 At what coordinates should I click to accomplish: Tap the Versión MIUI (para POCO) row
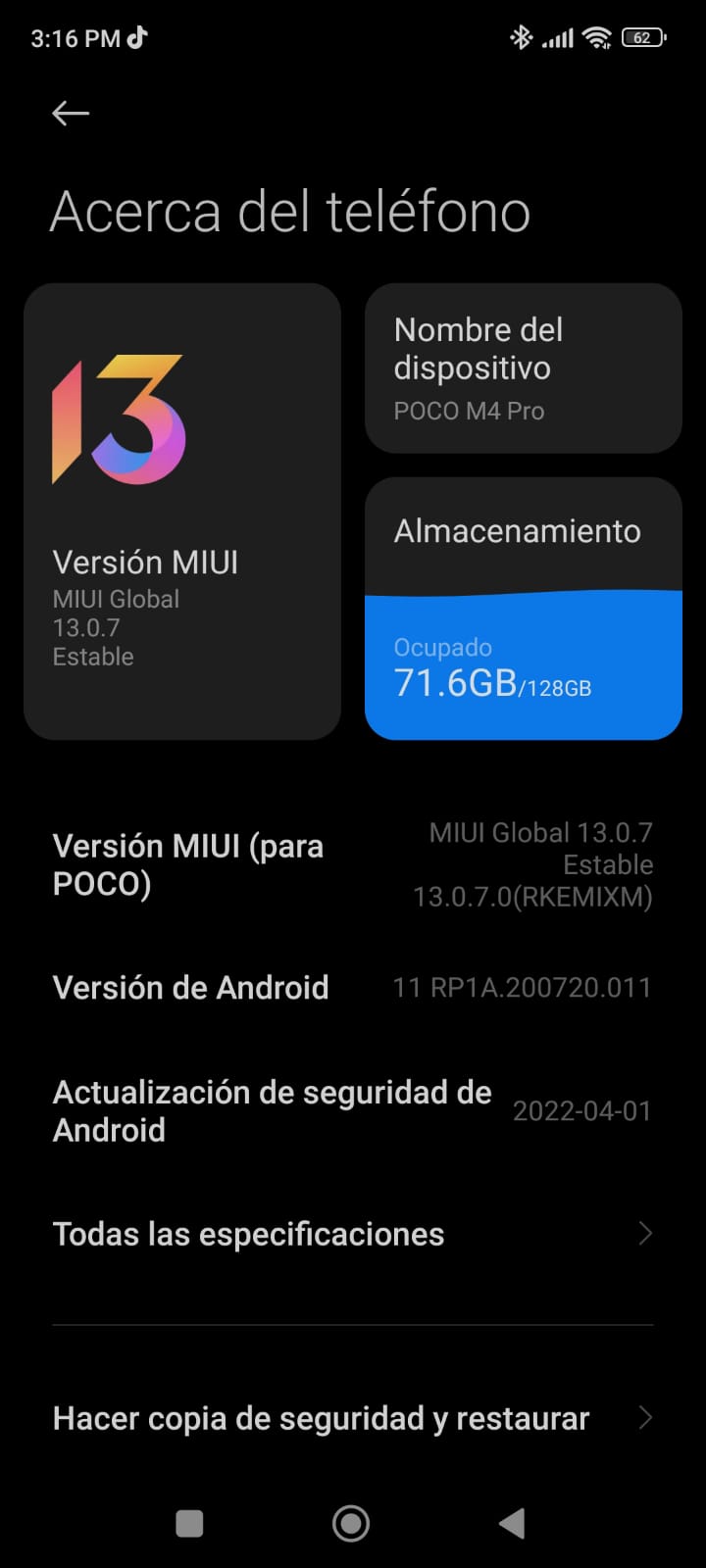tap(352, 864)
